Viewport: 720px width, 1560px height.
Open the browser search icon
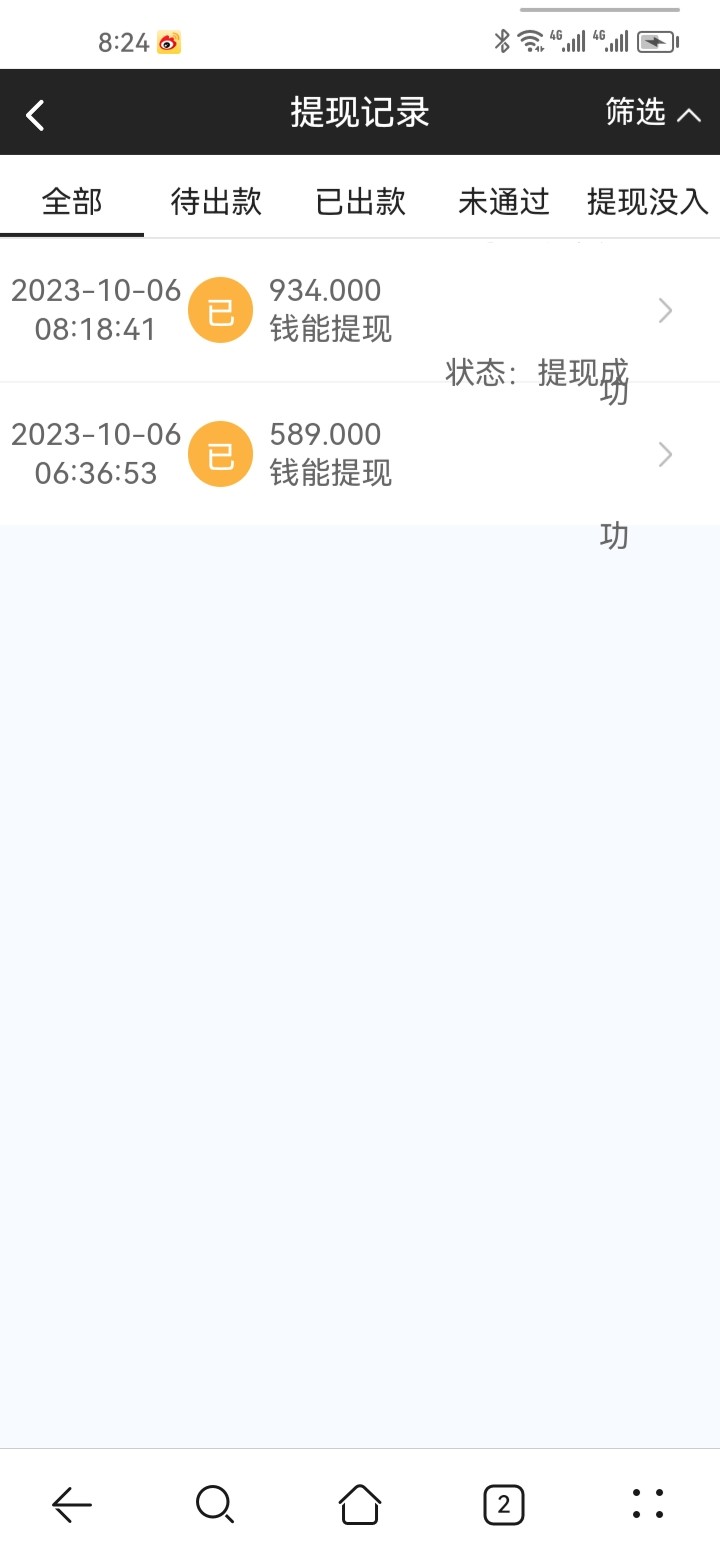tap(215, 1504)
